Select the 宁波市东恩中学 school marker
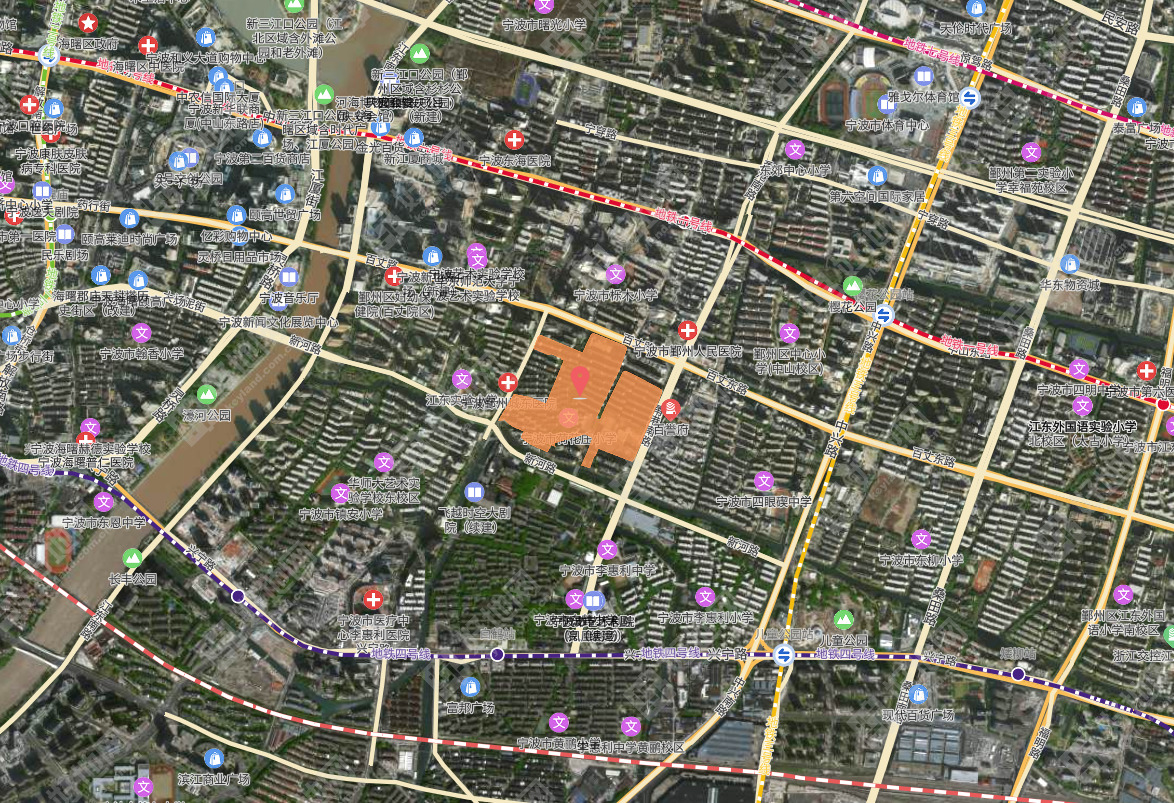Screen dimensions: 1174x803 (103, 502)
